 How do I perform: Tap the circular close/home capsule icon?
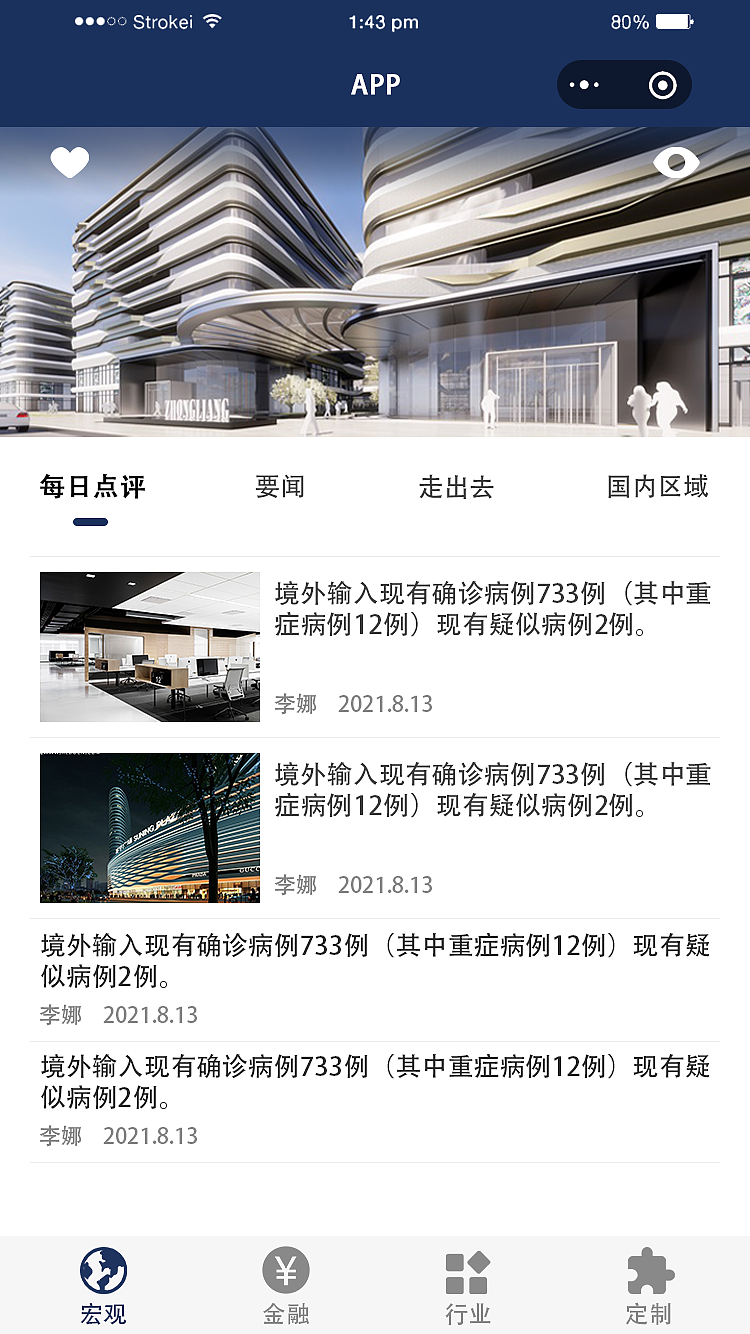pos(662,85)
